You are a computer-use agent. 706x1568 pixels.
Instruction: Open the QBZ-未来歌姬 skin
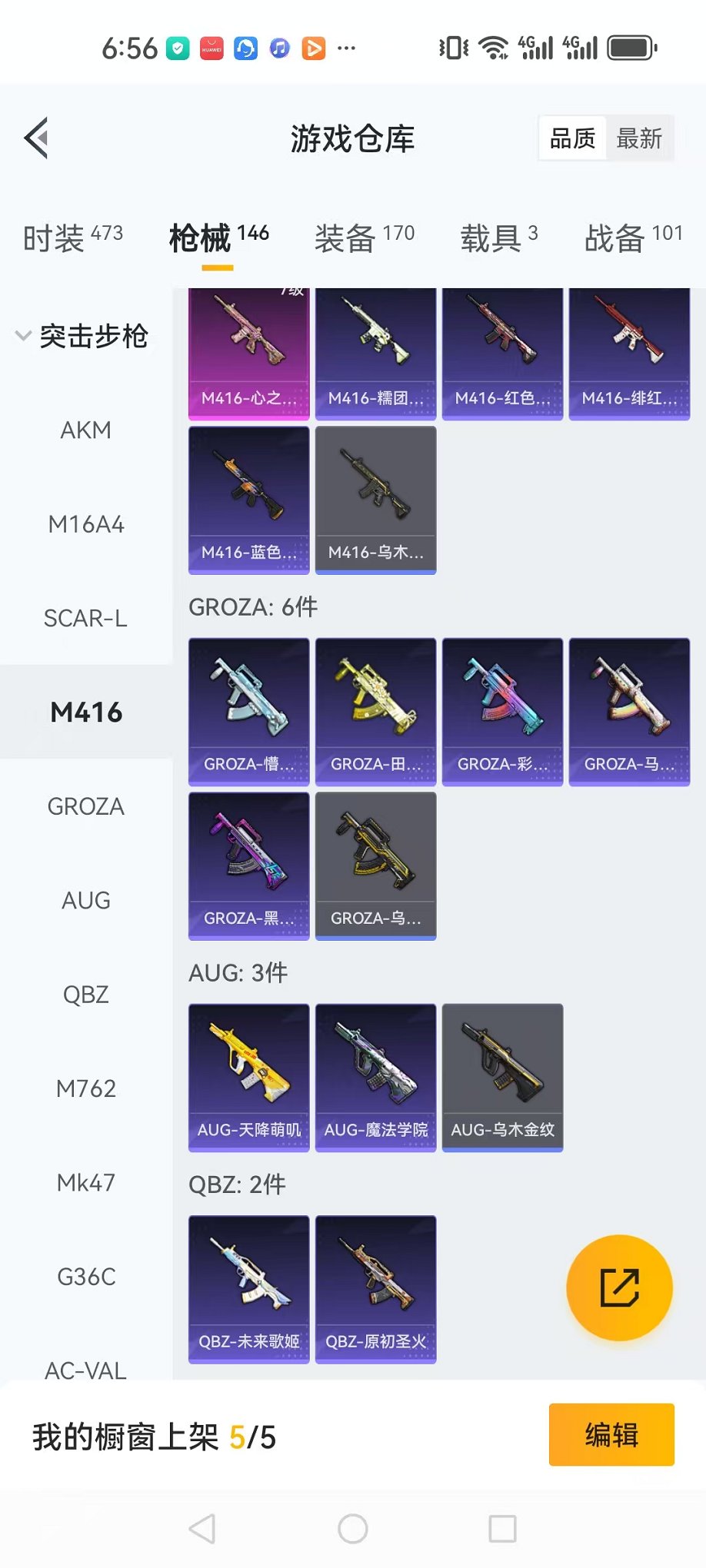pyautogui.click(x=249, y=1288)
